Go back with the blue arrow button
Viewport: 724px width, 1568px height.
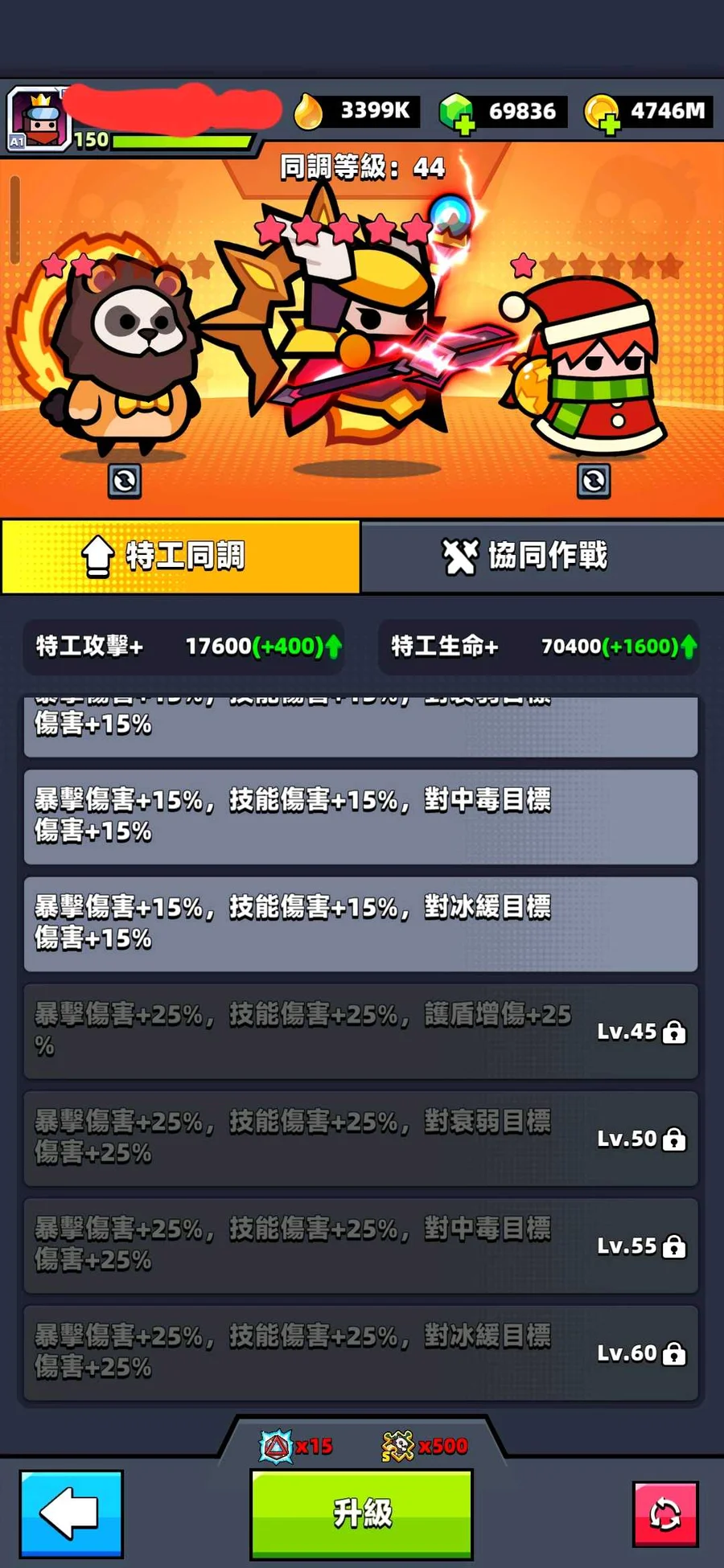(72, 1513)
